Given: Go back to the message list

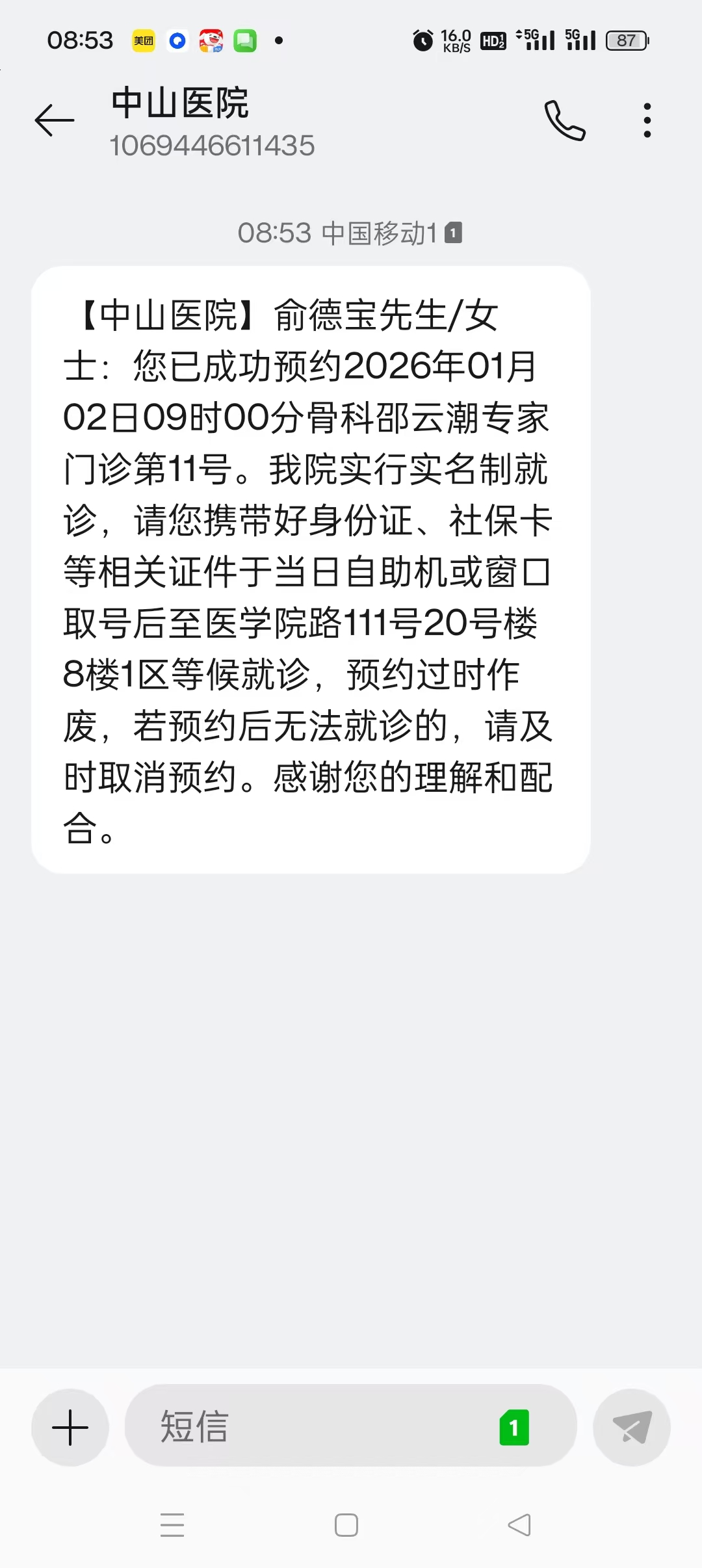Looking at the screenshot, I should click(55, 121).
